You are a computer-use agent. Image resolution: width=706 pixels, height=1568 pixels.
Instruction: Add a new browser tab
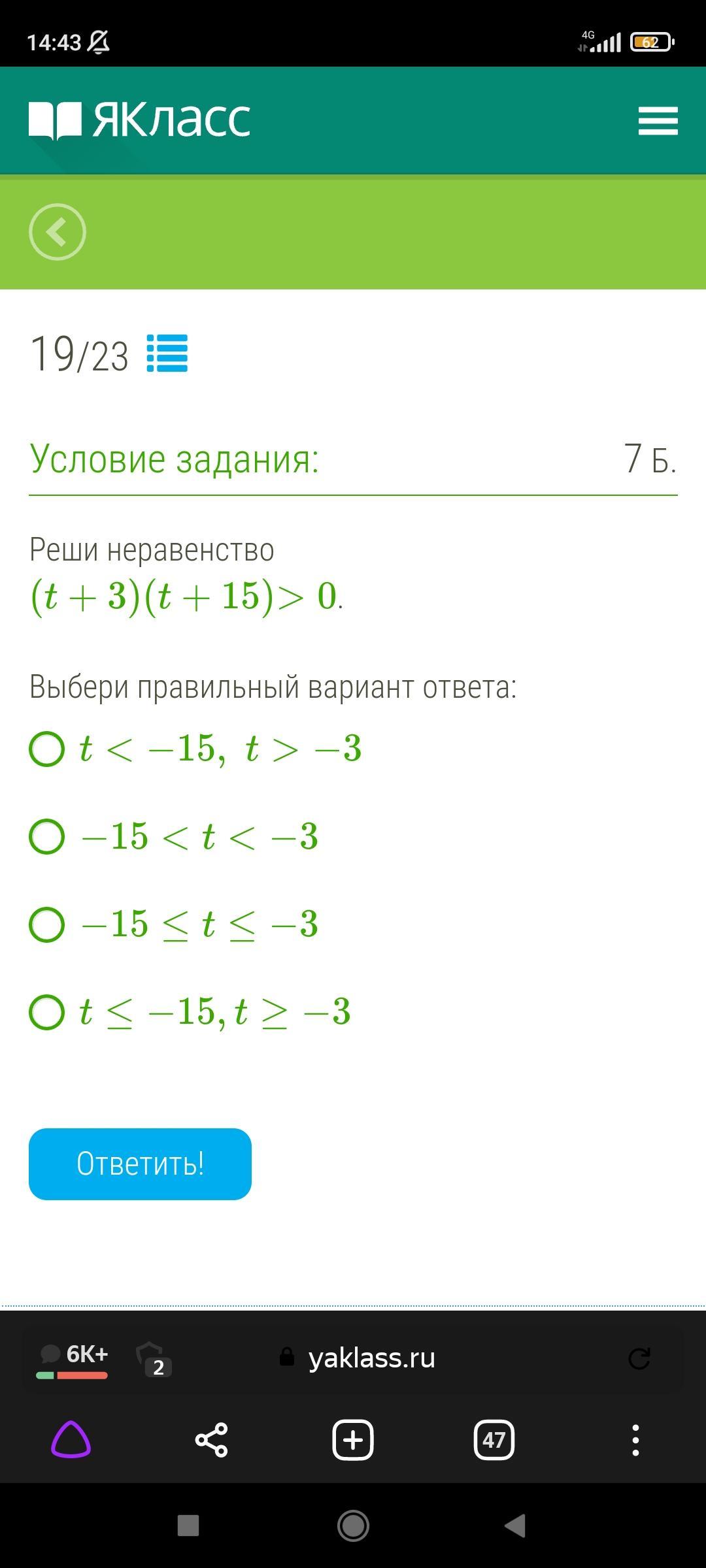pos(353,1439)
